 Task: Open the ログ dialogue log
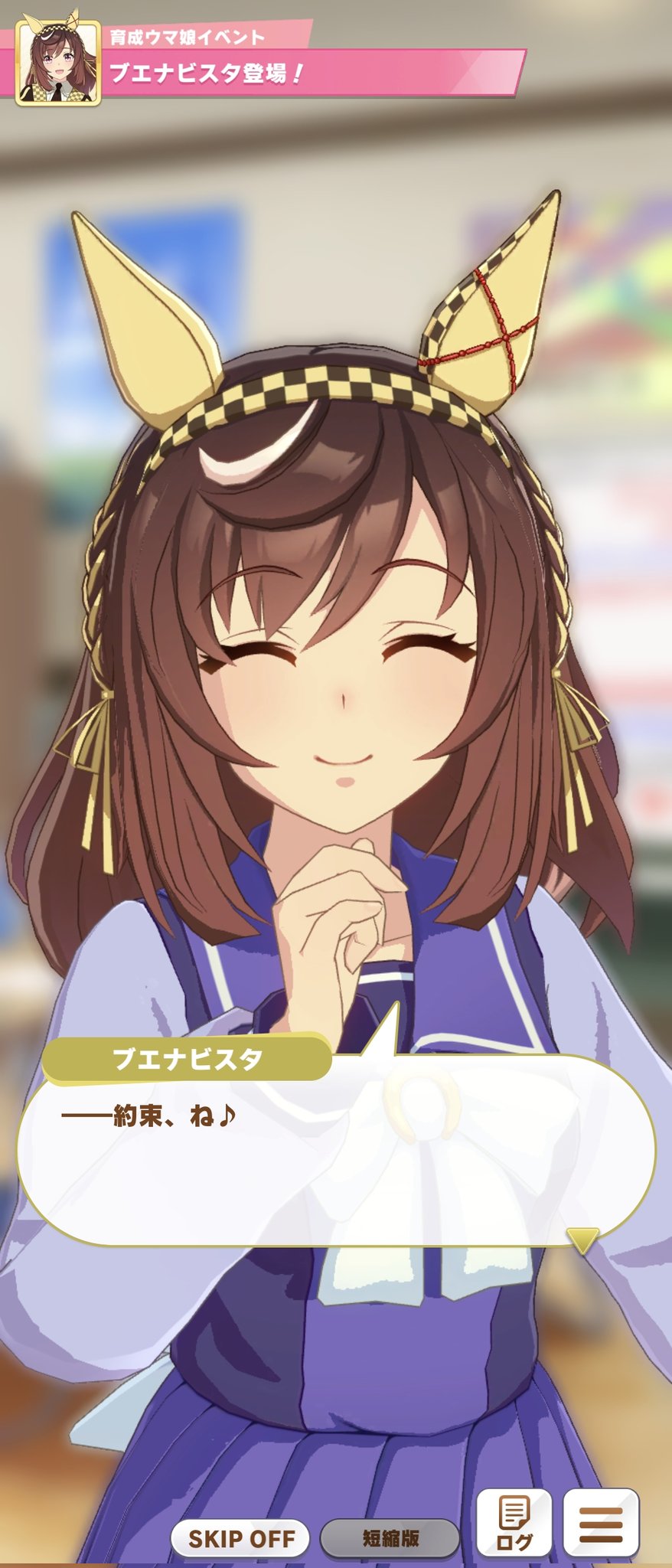514,1523
